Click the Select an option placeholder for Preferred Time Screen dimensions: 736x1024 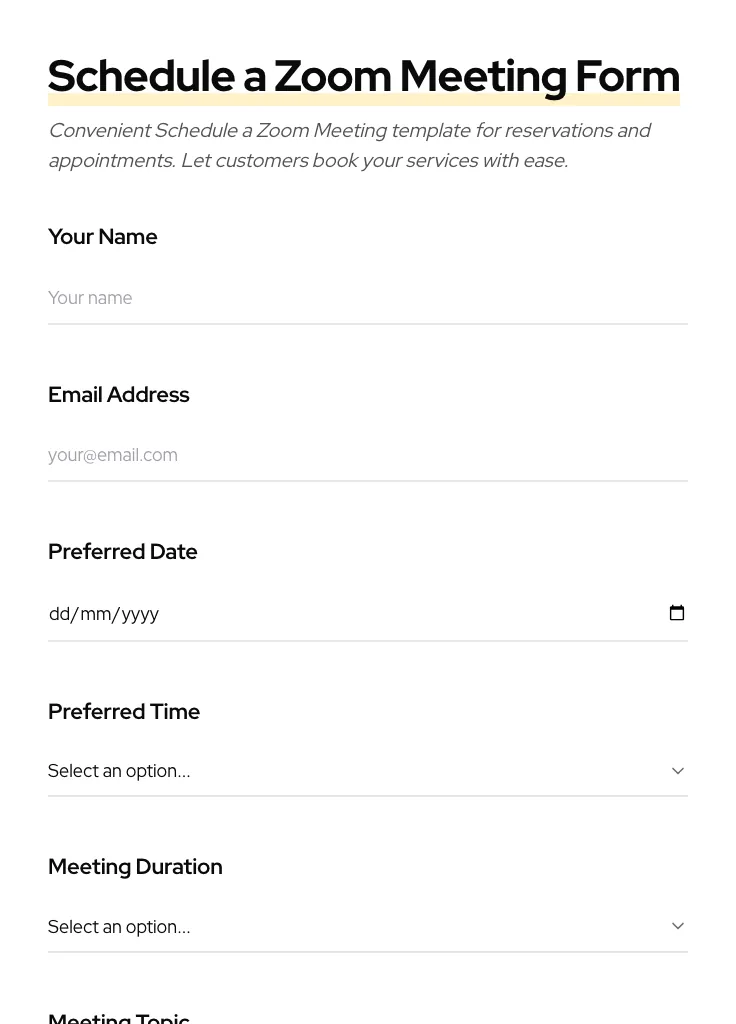(x=119, y=770)
